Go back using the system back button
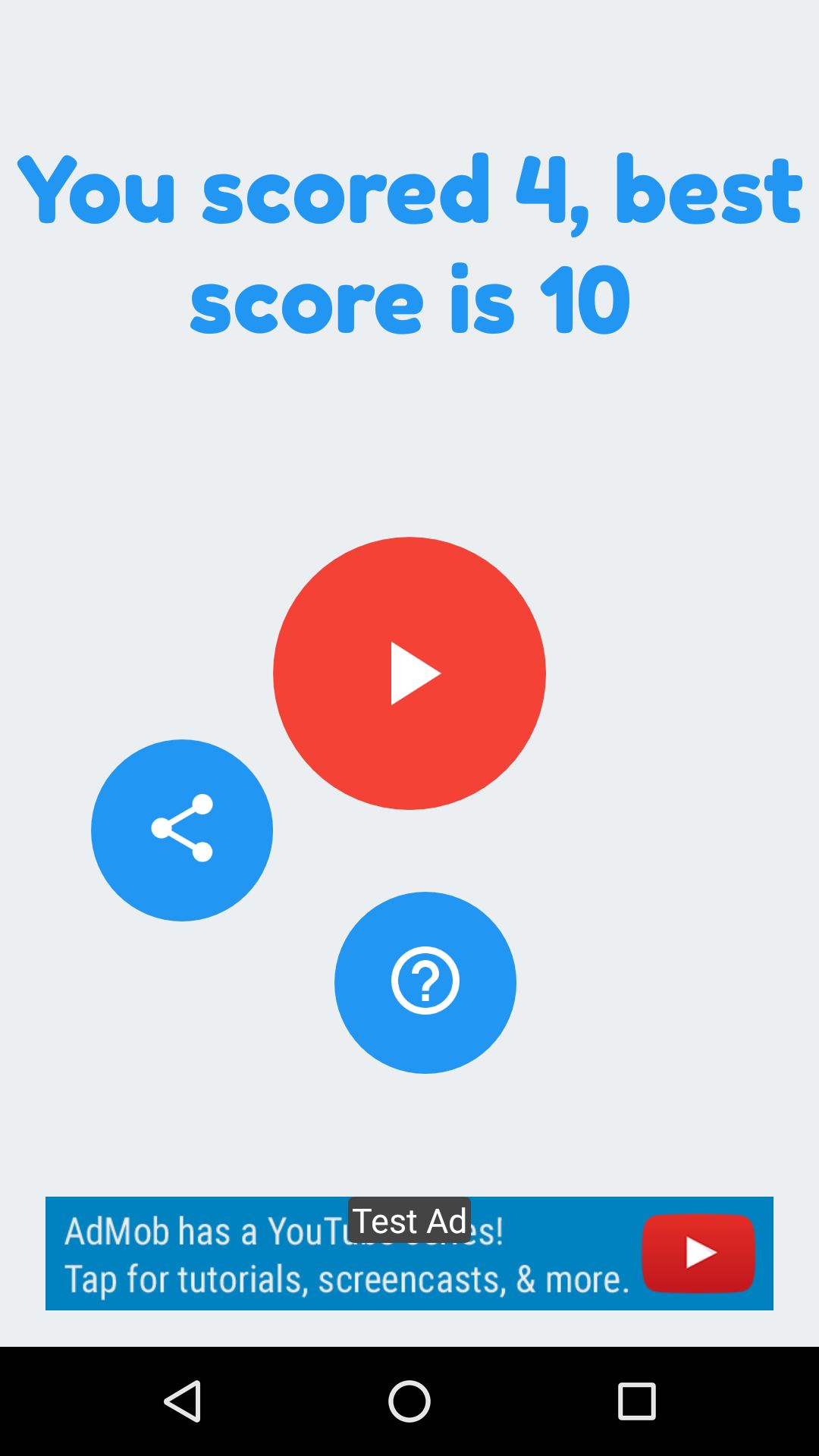This screenshot has height=1456, width=819. tap(183, 1401)
